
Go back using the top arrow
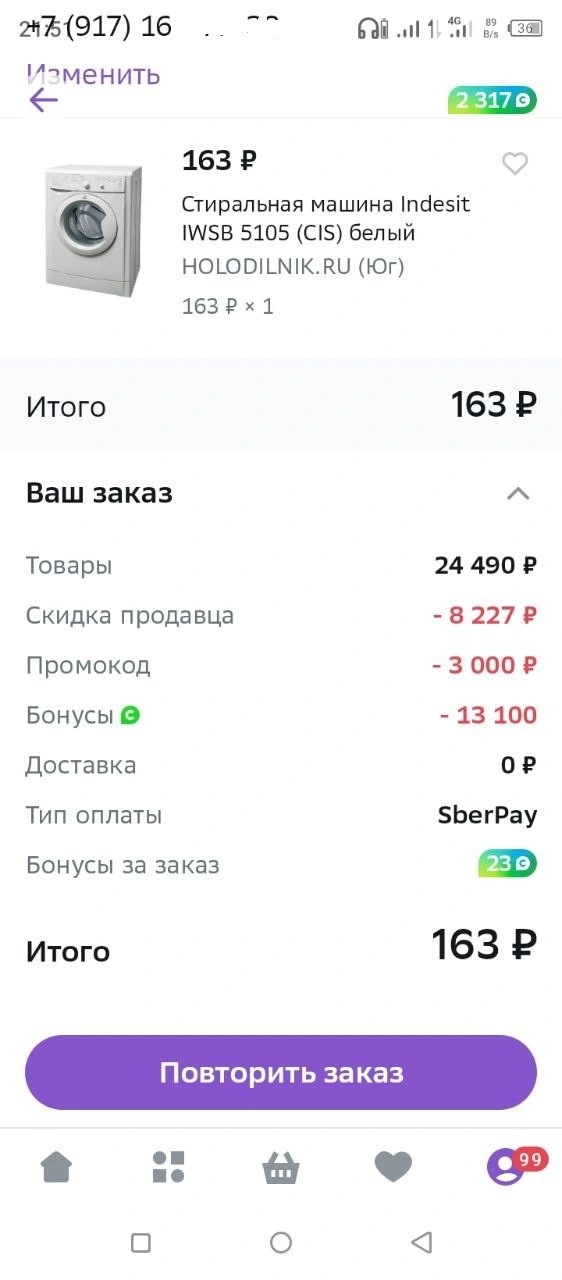point(43,100)
